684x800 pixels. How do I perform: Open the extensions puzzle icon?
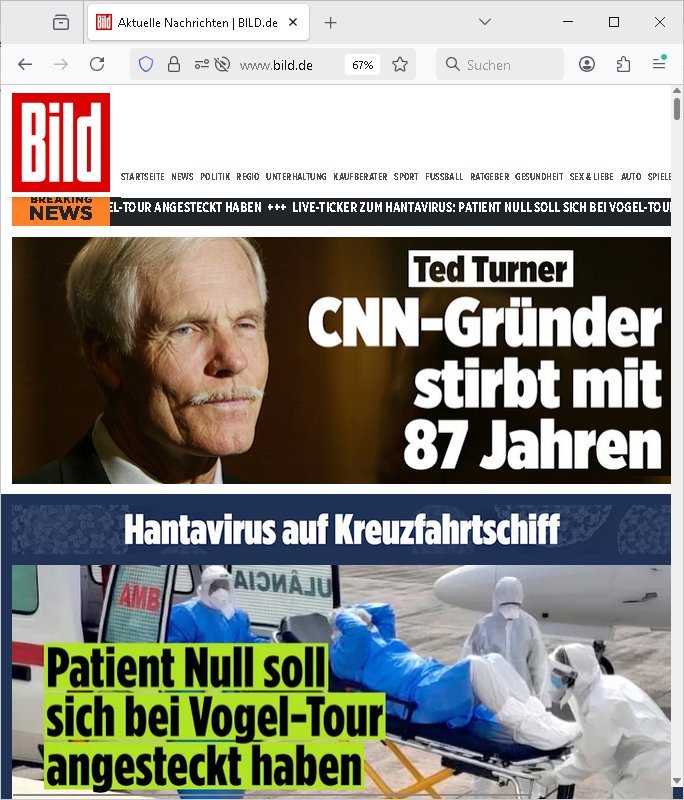point(623,64)
